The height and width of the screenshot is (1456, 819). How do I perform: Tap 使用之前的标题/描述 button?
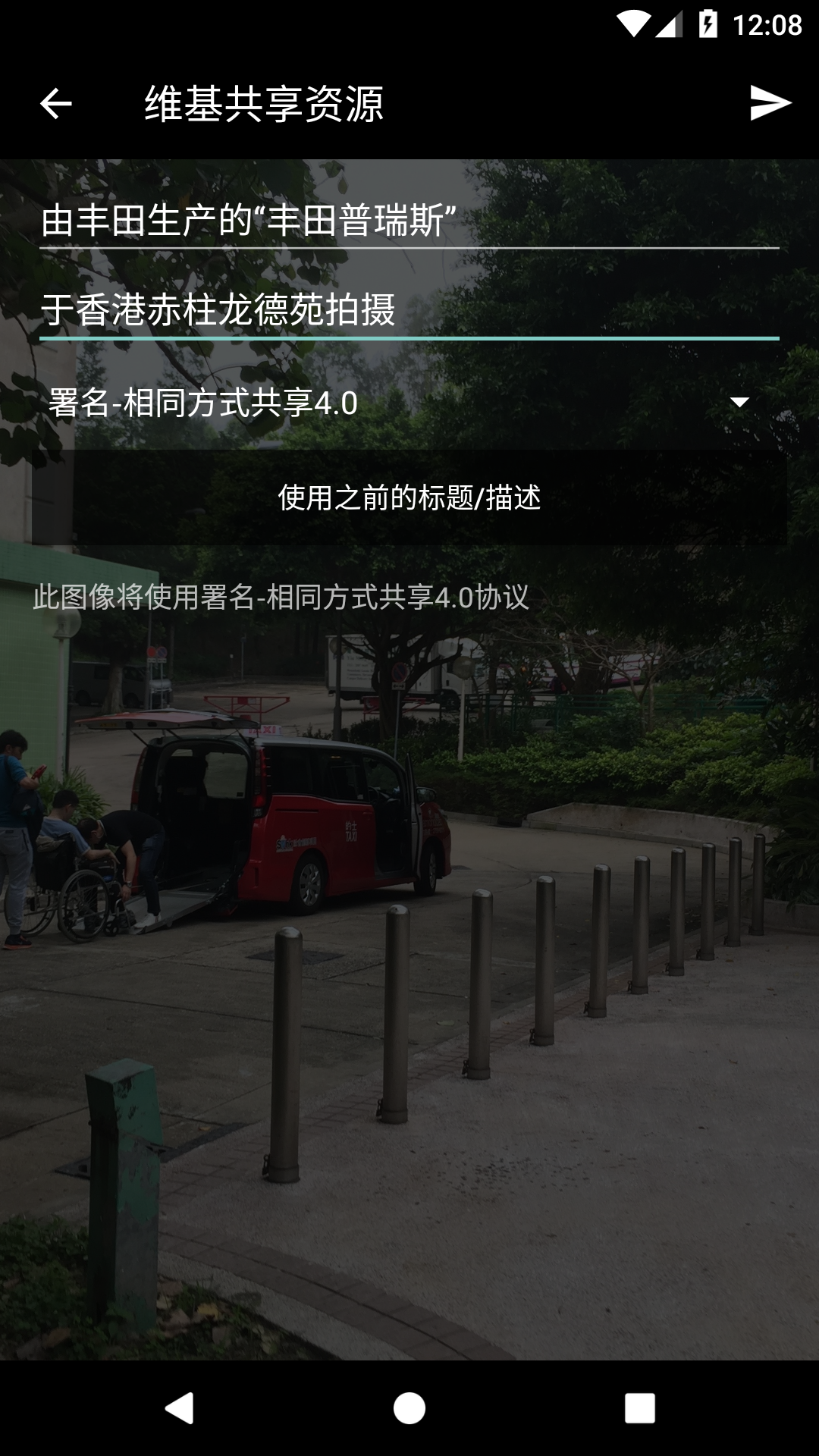tap(409, 497)
